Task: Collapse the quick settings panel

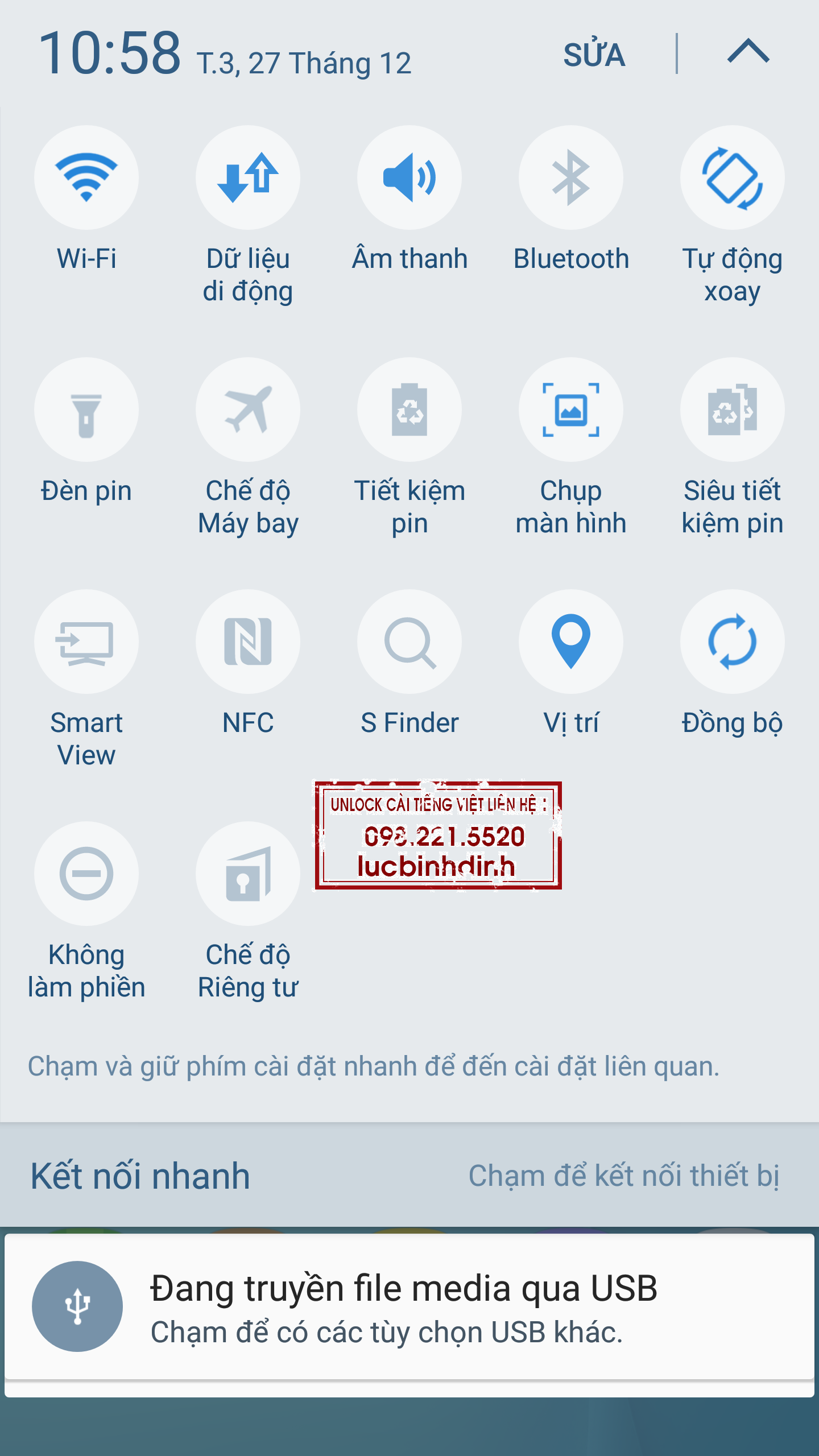Action: click(748, 52)
